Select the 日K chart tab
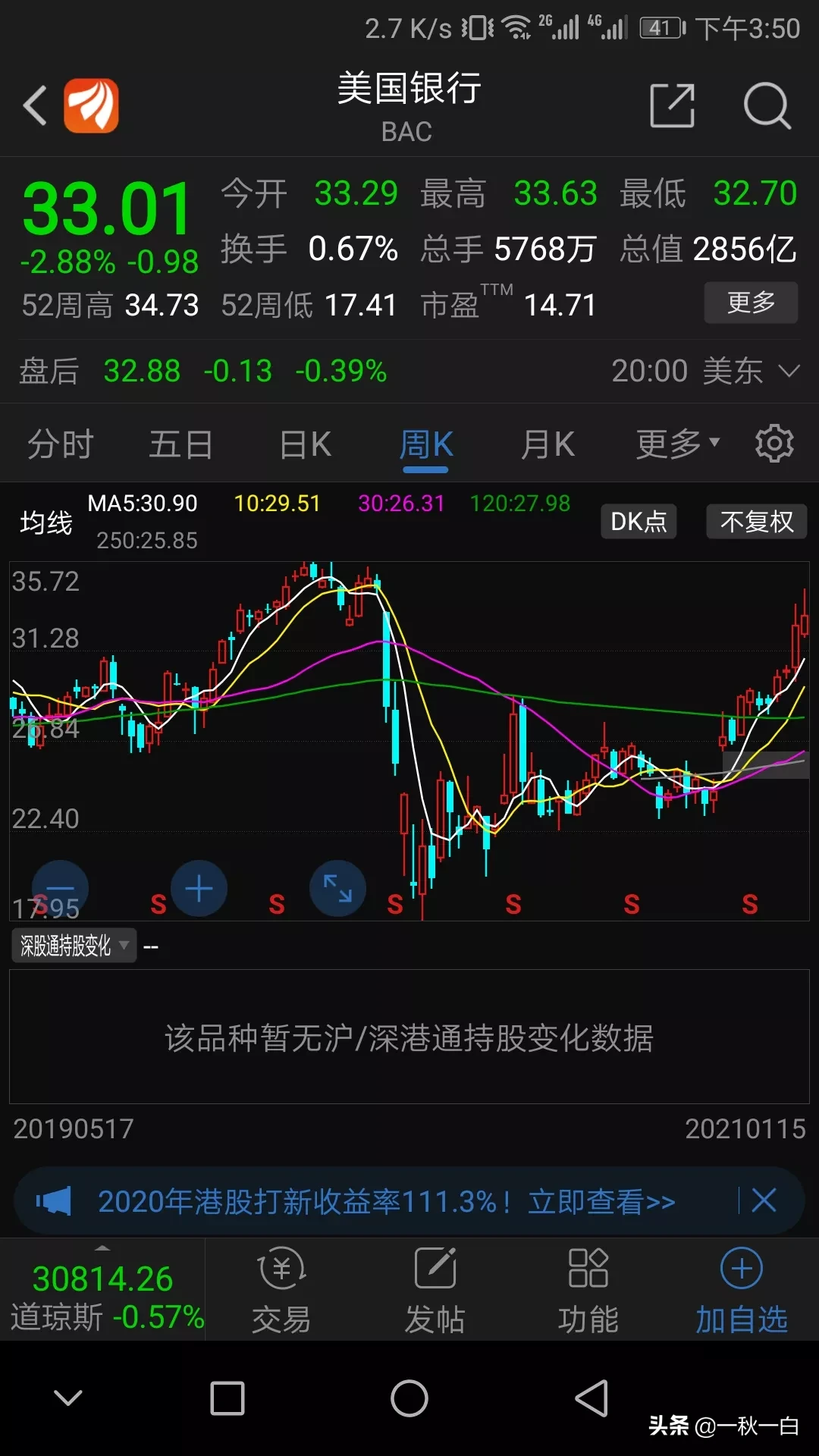Viewport: 819px width, 1456px height. click(305, 444)
